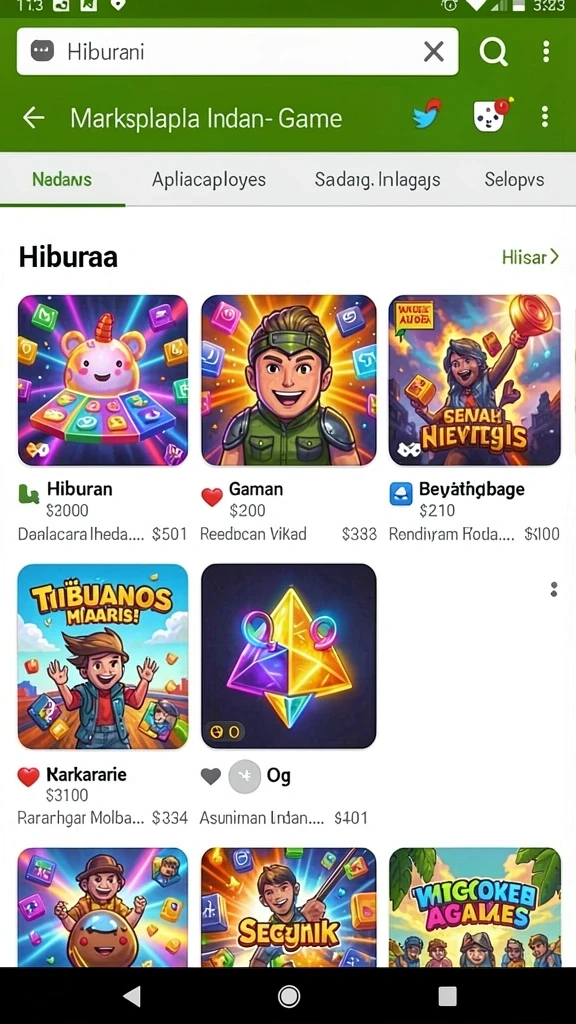Open the blue bird icon in header
Image resolution: width=576 pixels, height=1024 pixels.
(426, 116)
